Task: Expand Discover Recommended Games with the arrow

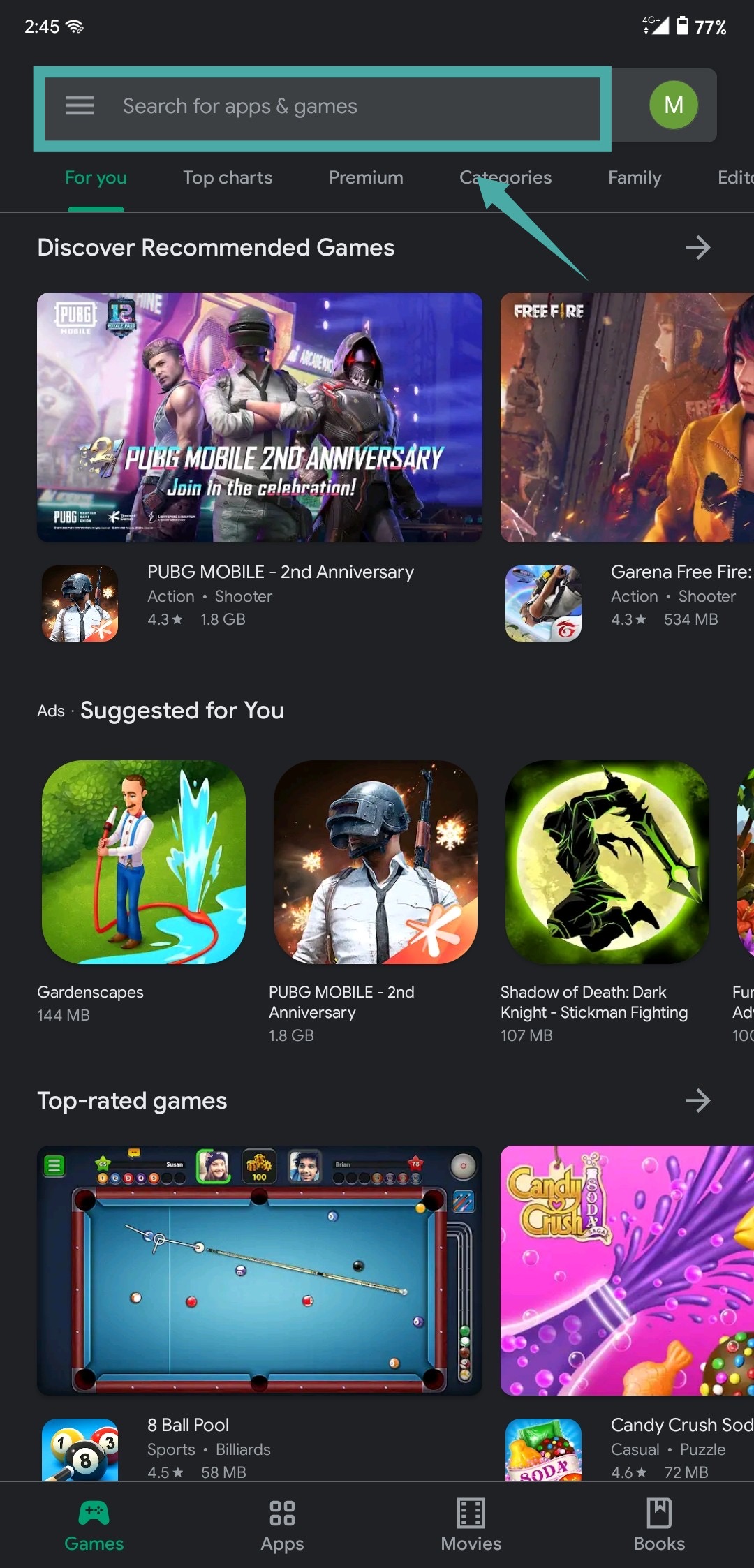Action: pyautogui.click(x=697, y=247)
